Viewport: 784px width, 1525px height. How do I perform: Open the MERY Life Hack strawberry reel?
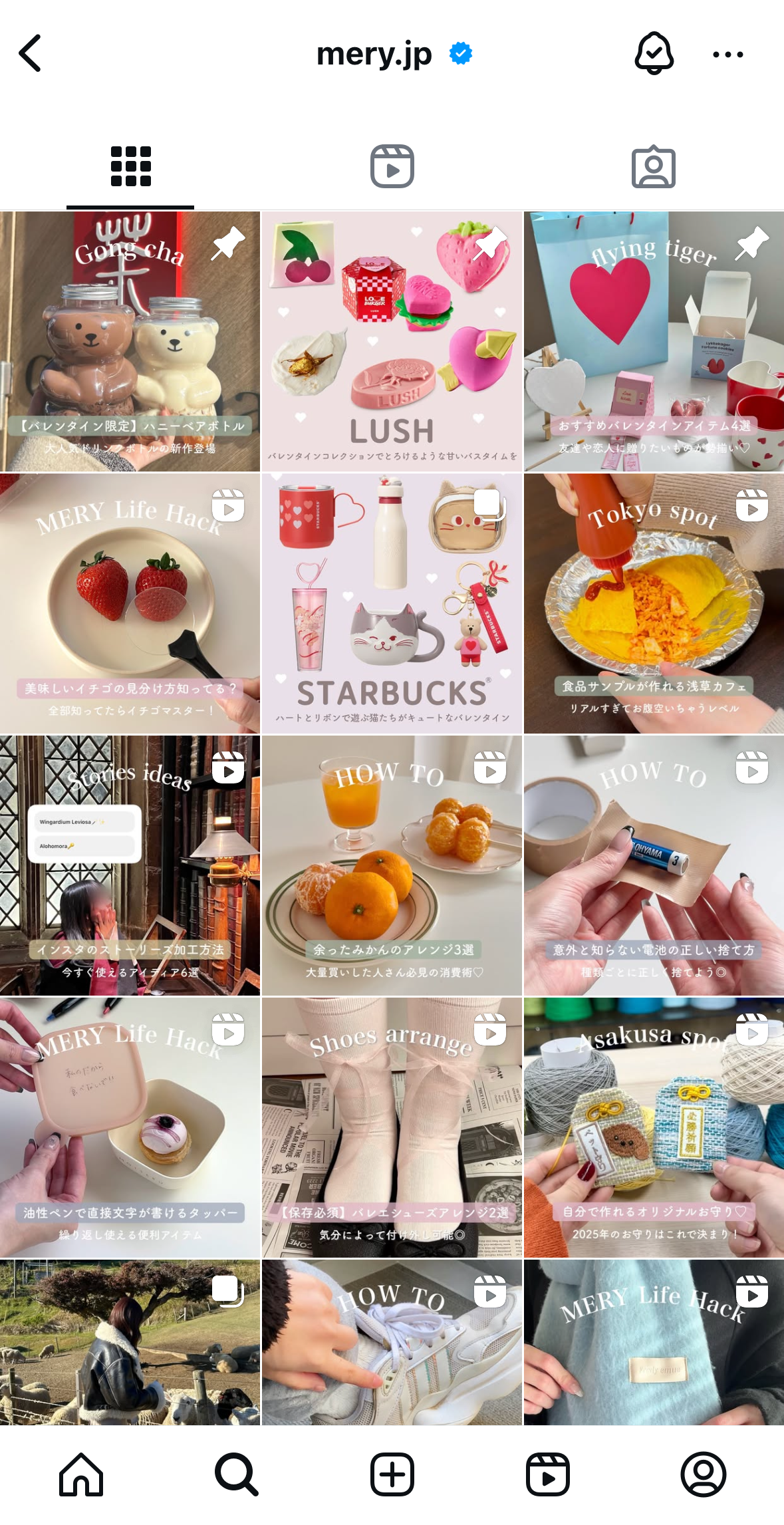(x=130, y=603)
